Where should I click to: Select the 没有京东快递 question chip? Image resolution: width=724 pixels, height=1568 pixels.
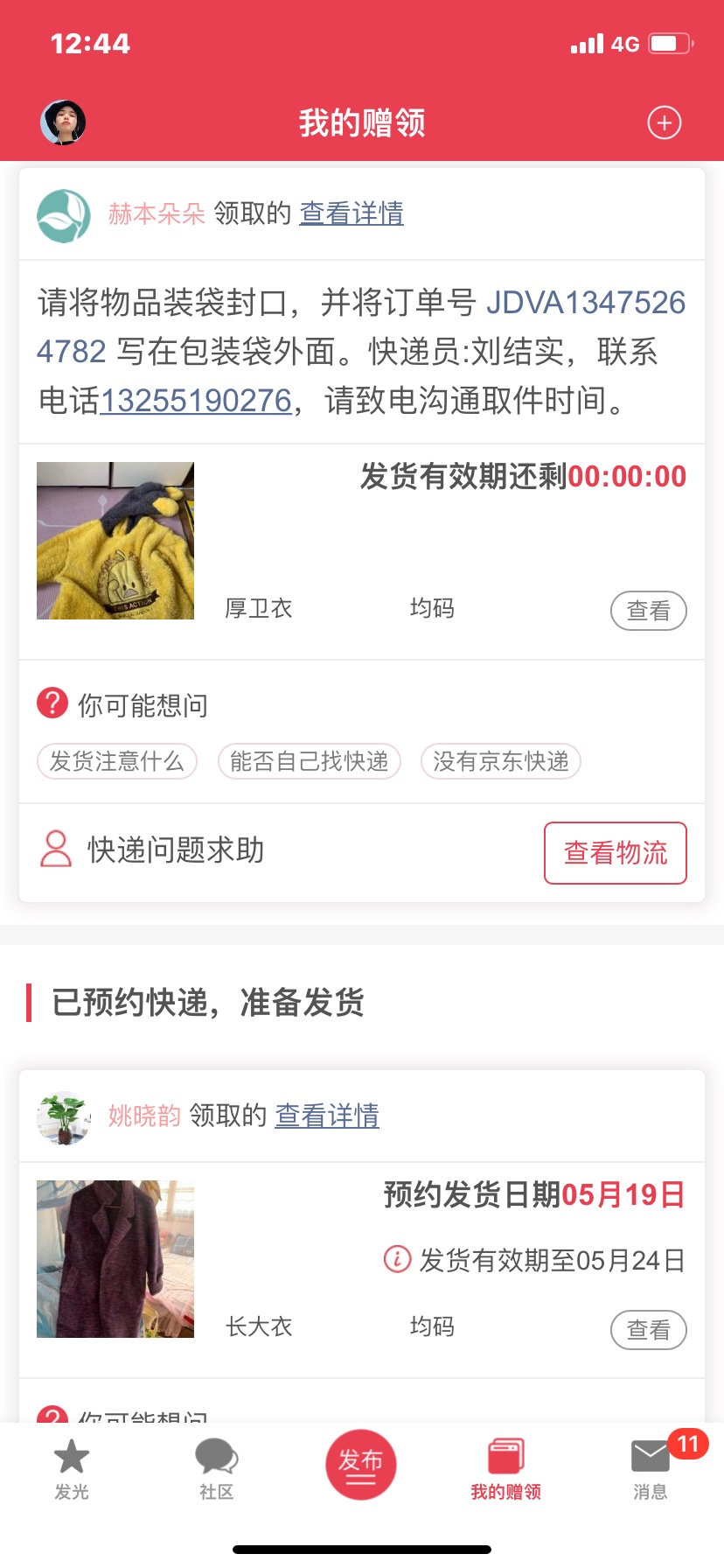(x=501, y=761)
